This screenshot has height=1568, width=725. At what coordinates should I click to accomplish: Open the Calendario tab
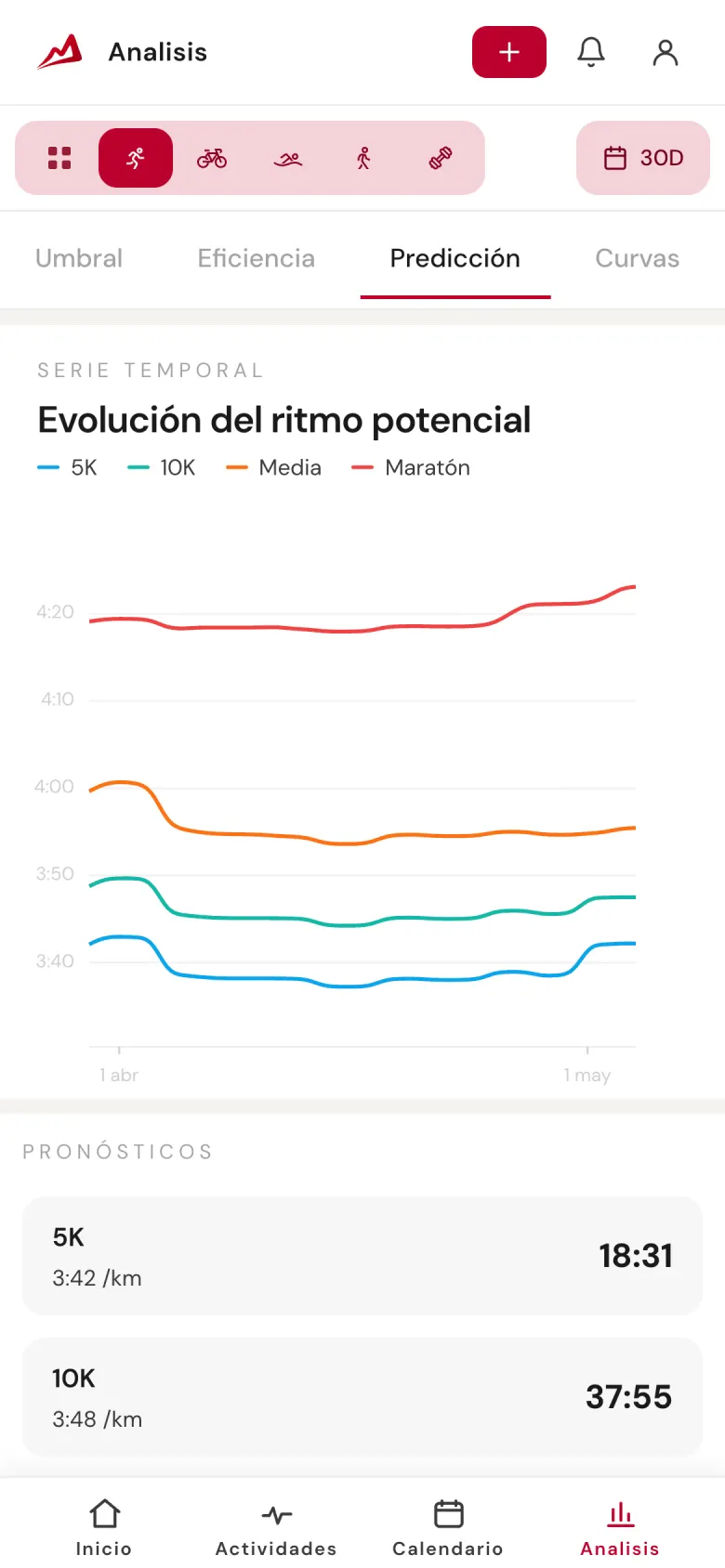(x=448, y=1527)
